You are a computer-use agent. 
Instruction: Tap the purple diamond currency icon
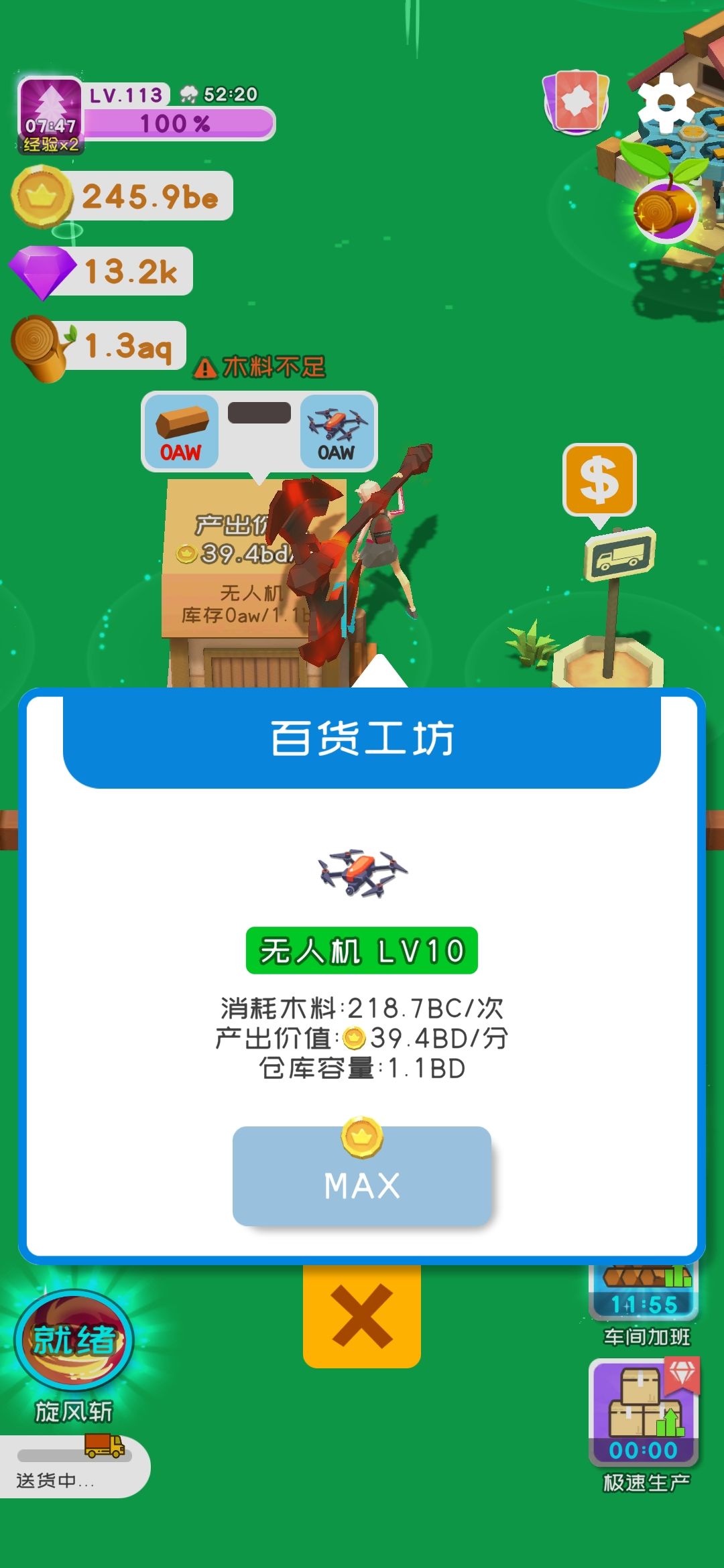tap(42, 270)
